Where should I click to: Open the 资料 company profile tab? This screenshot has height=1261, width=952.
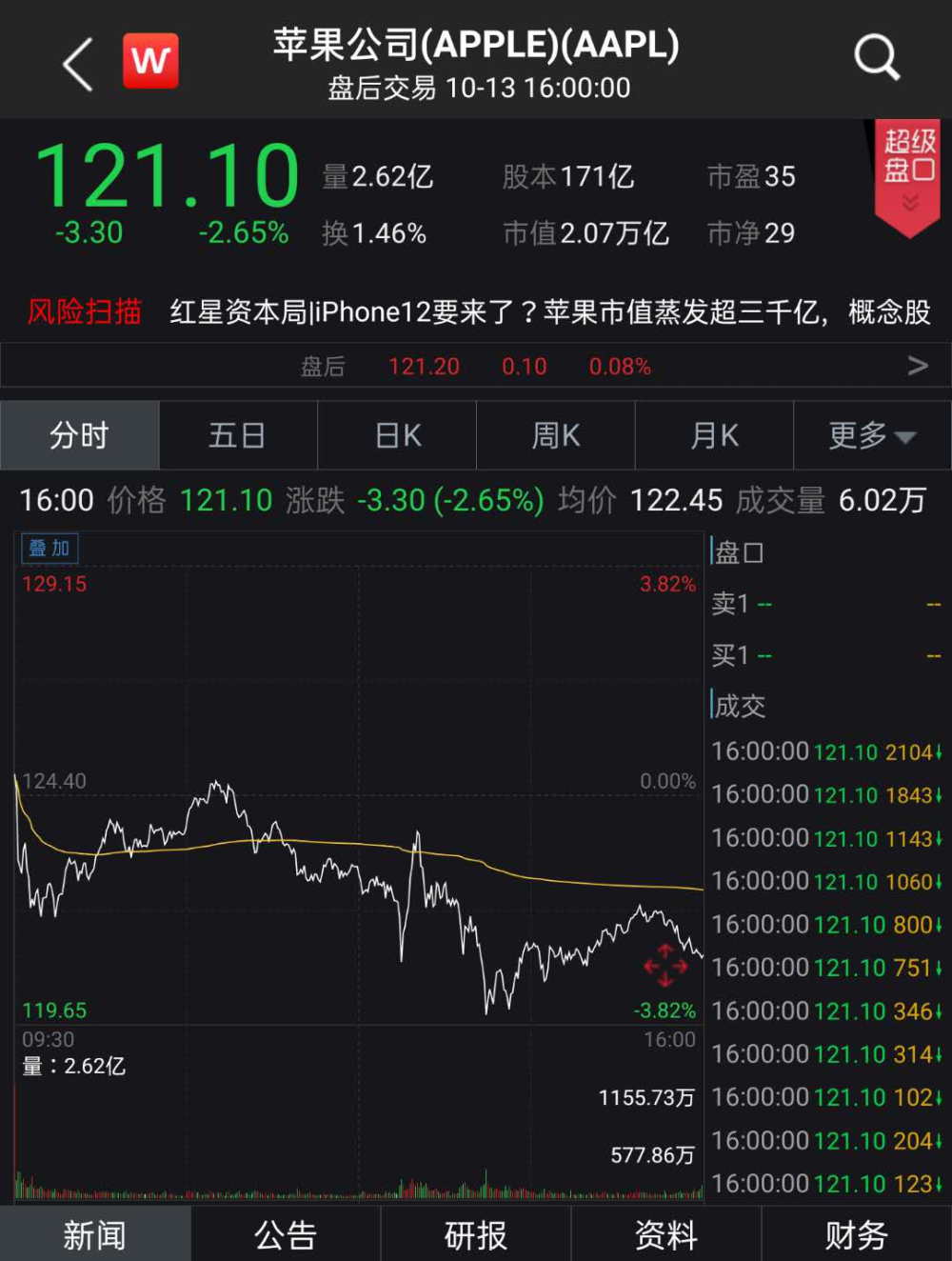[666, 1235]
